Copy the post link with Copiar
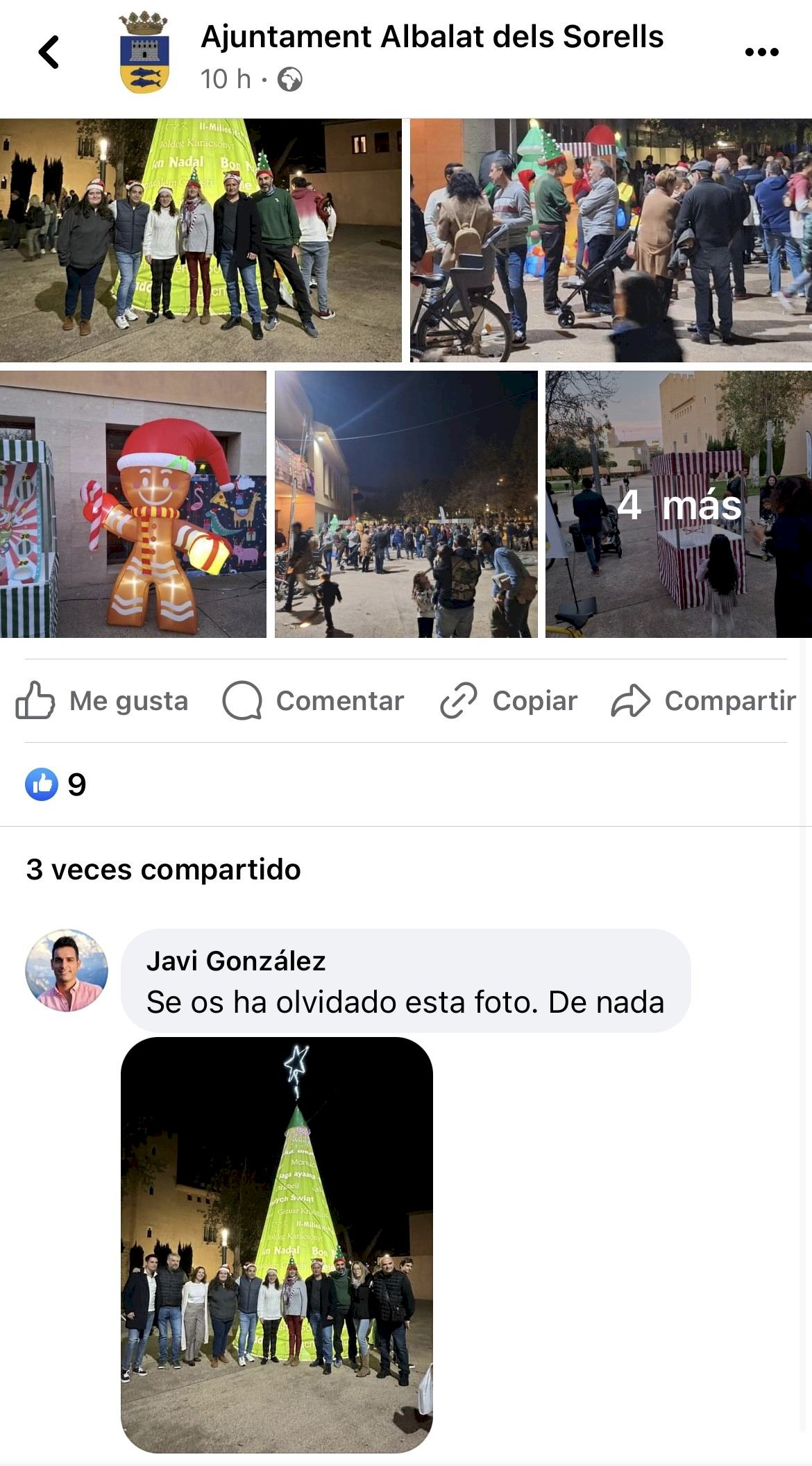 click(x=509, y=700)
